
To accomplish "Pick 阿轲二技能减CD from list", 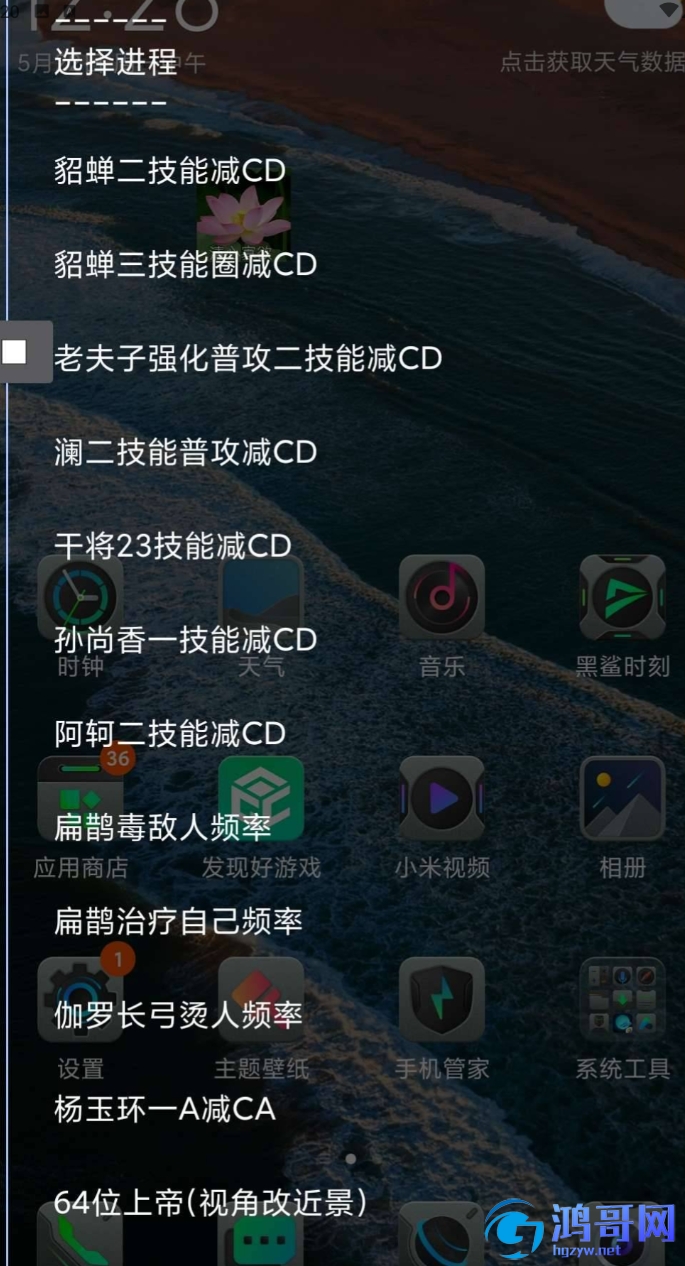I will pos(170,734).
